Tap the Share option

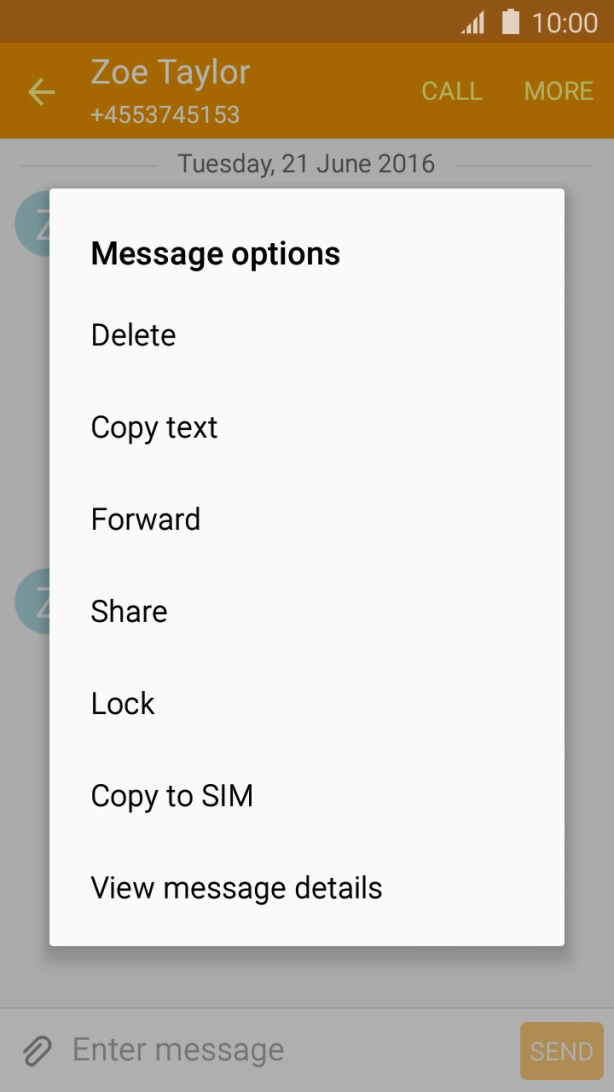306,611
